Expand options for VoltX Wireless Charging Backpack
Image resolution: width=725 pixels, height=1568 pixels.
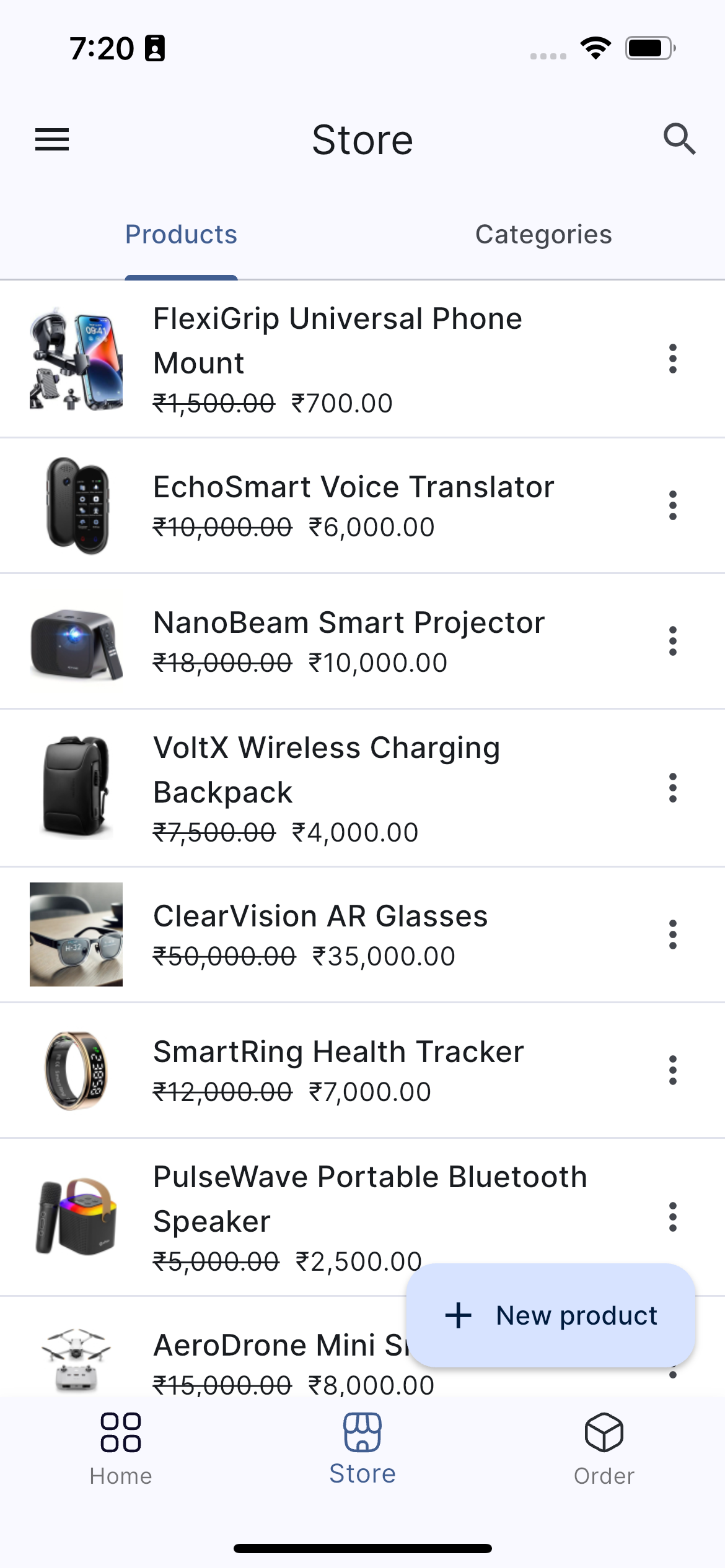(x=673, y=789)
